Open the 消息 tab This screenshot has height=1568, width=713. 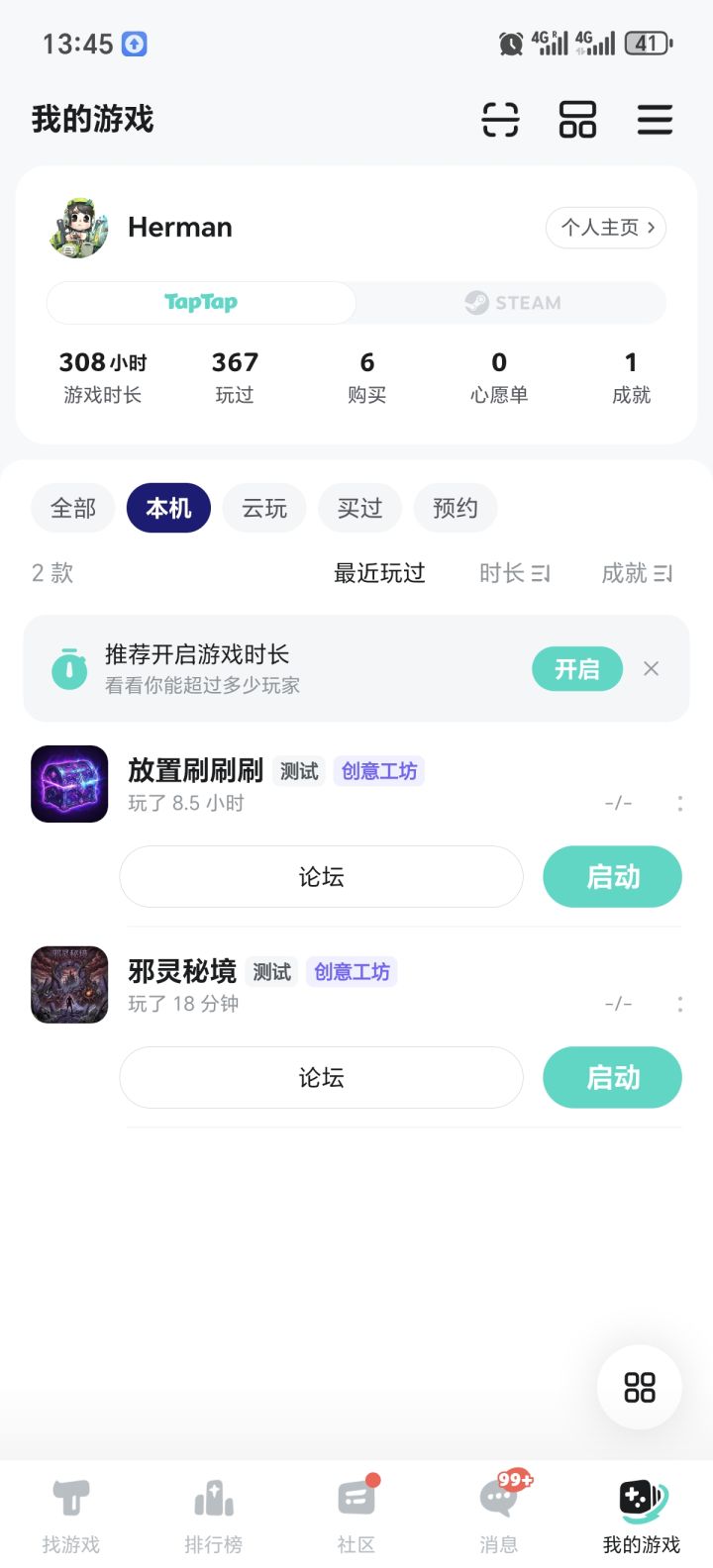tap(499, 1515)
